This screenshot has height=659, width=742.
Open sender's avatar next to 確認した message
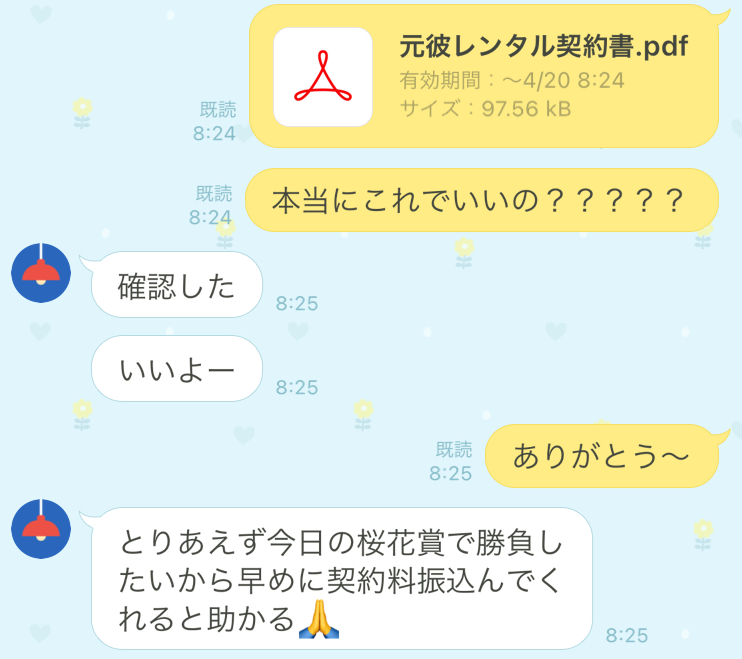pos(40,272)
